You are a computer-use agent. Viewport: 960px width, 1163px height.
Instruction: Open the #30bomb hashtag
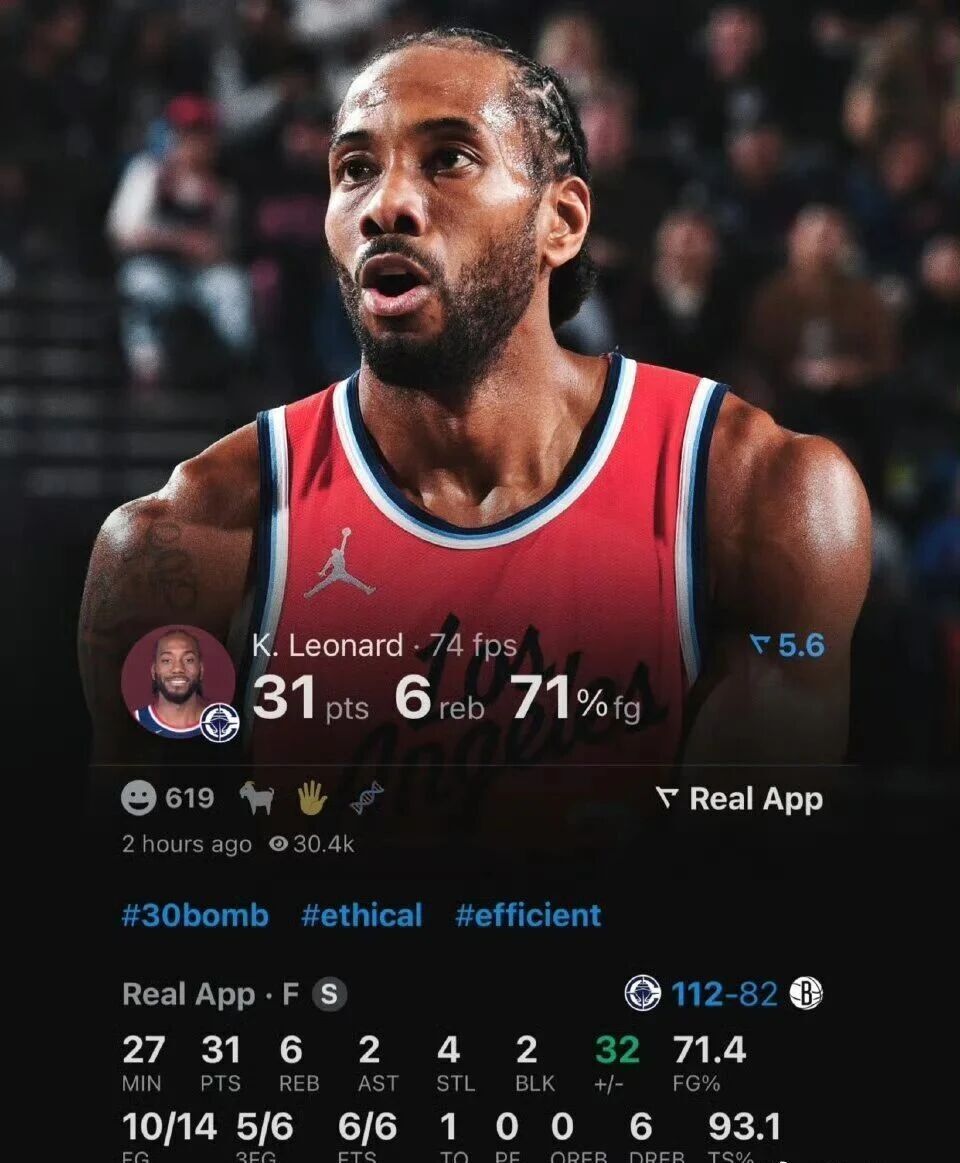point(195,915)
